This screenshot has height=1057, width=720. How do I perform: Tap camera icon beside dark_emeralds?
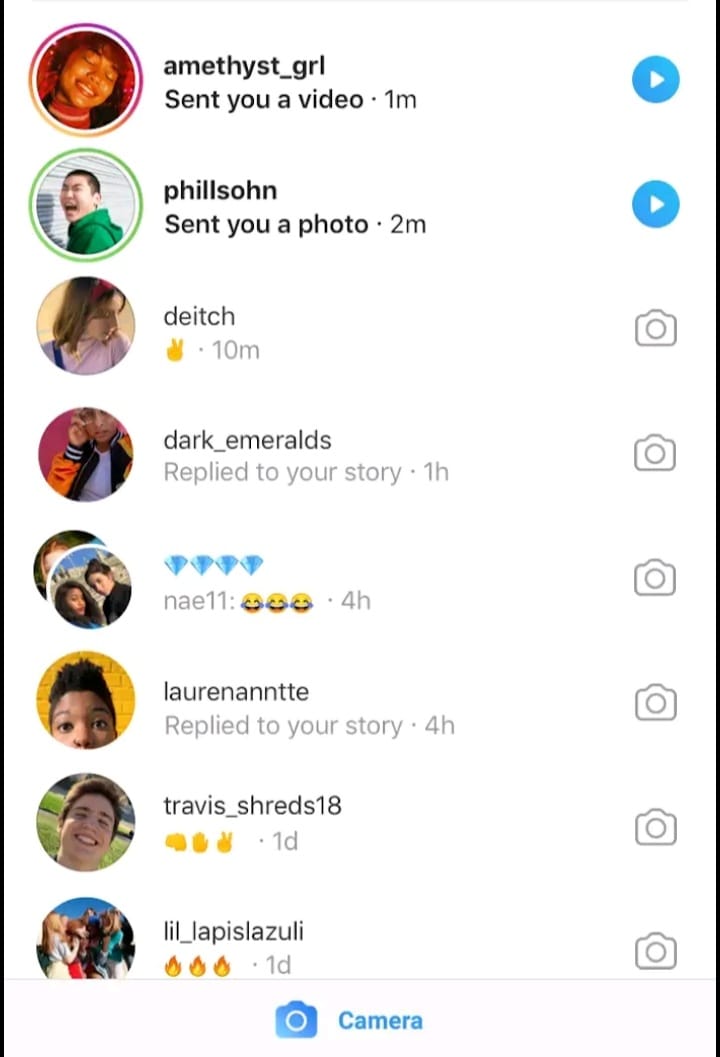coord(655,453)
